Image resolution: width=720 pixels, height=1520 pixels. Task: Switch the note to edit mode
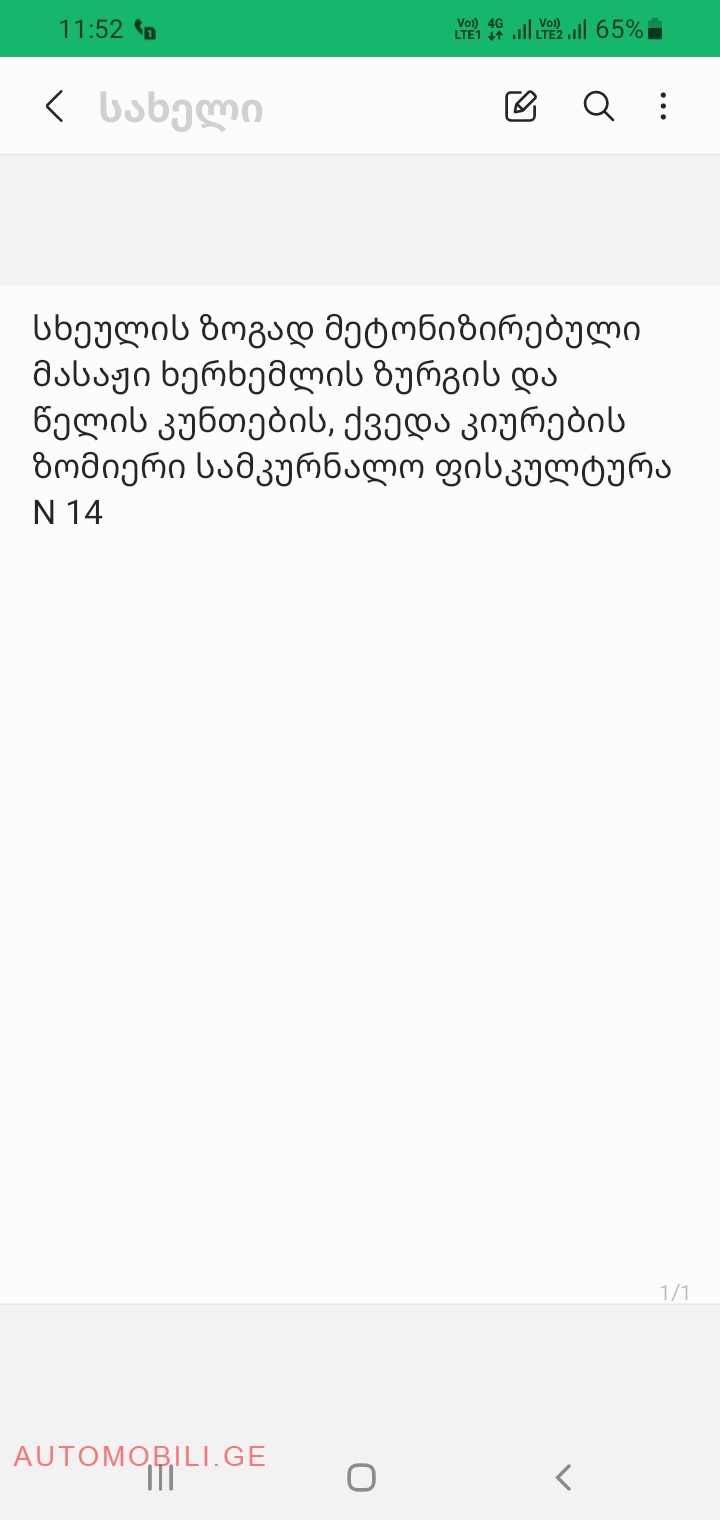click(520, 106)
